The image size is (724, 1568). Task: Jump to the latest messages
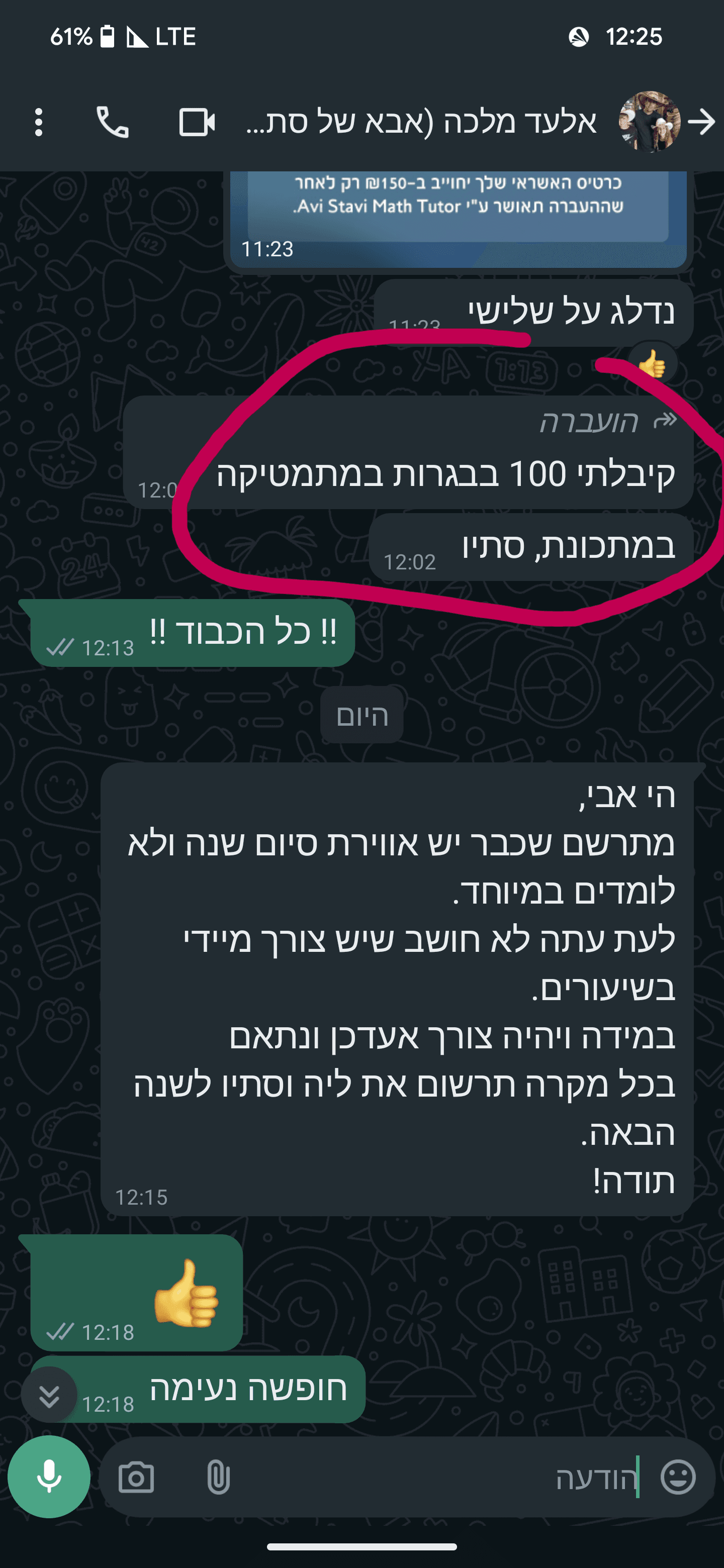tap(49, 1395)
